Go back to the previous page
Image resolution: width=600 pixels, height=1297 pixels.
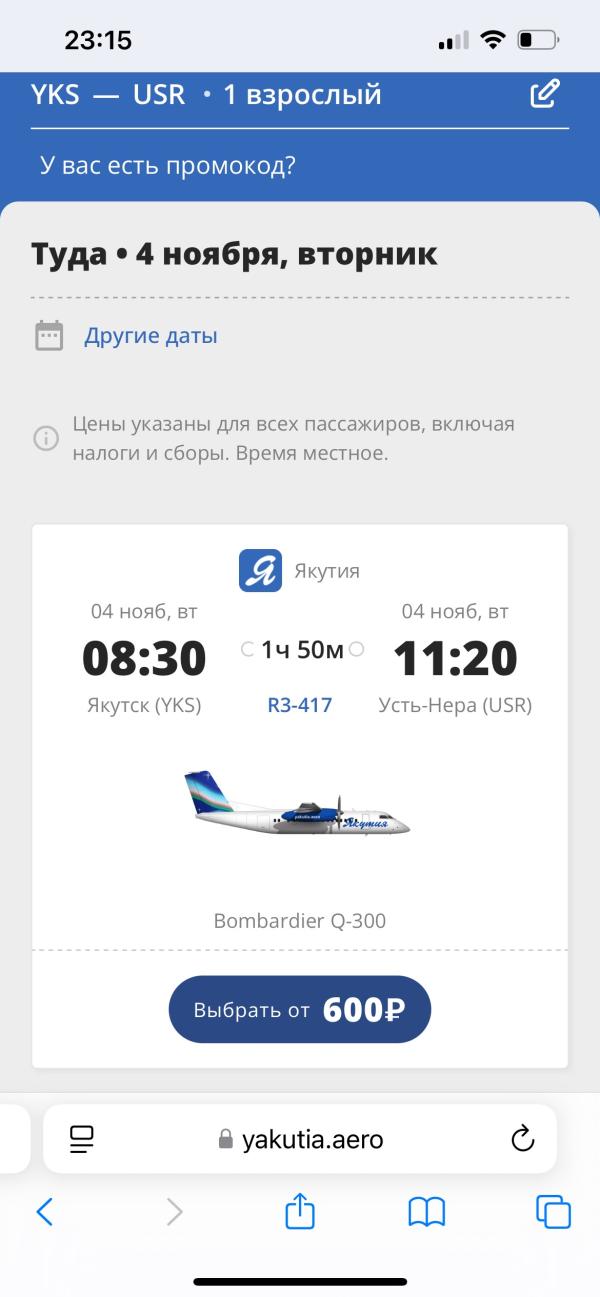(x=45, y=1212)
